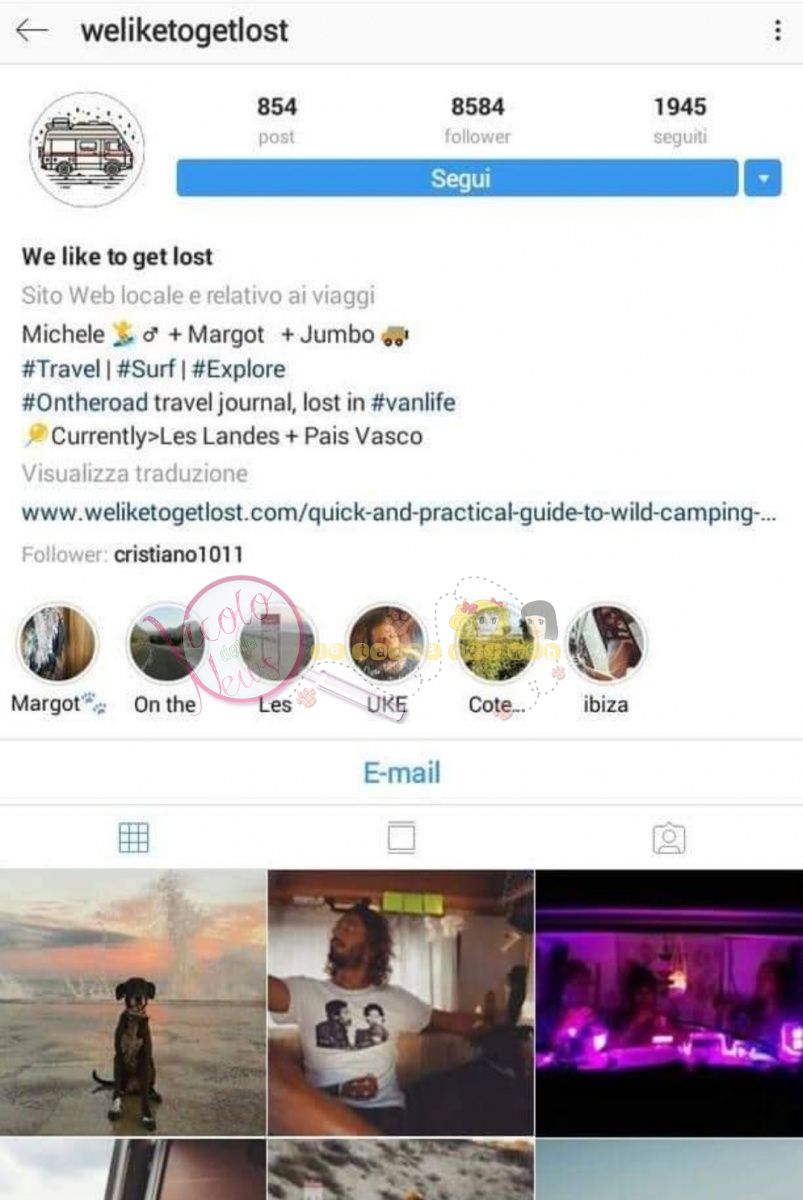Open the weliketogetlost.com website link

398,513
